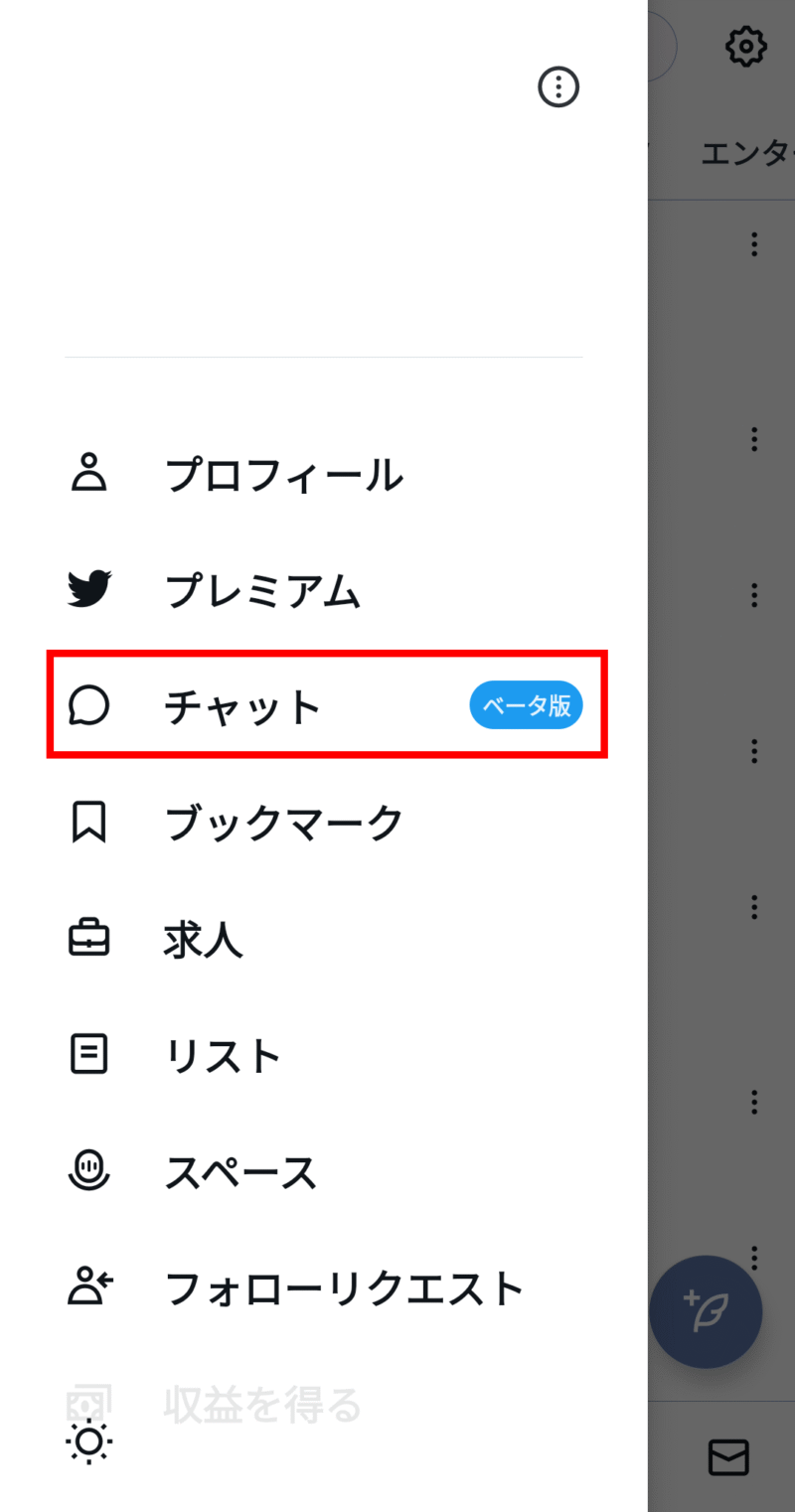Tap the sun display theme icon

(x=89, y=1441)
